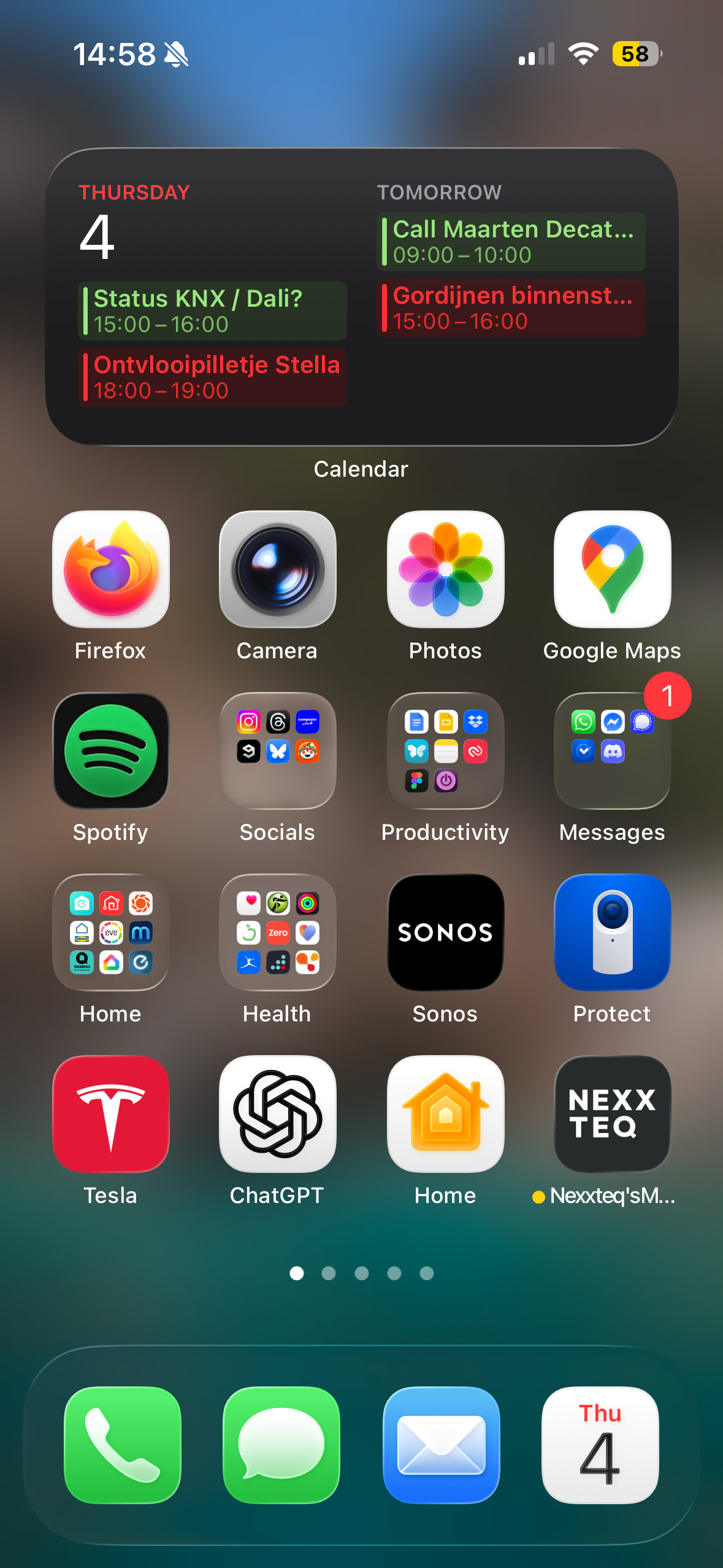Image resolution: width=723 pixels, height=1568 pixels.
Task: Open the Protect camera app
Action: point(612,932)
